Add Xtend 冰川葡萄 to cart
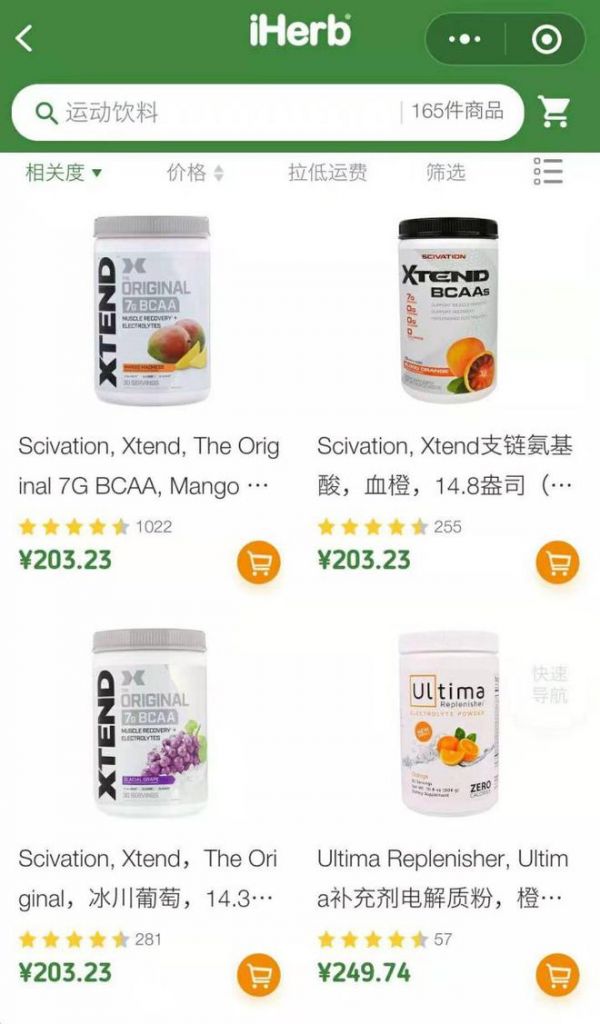 click(259, 974)
